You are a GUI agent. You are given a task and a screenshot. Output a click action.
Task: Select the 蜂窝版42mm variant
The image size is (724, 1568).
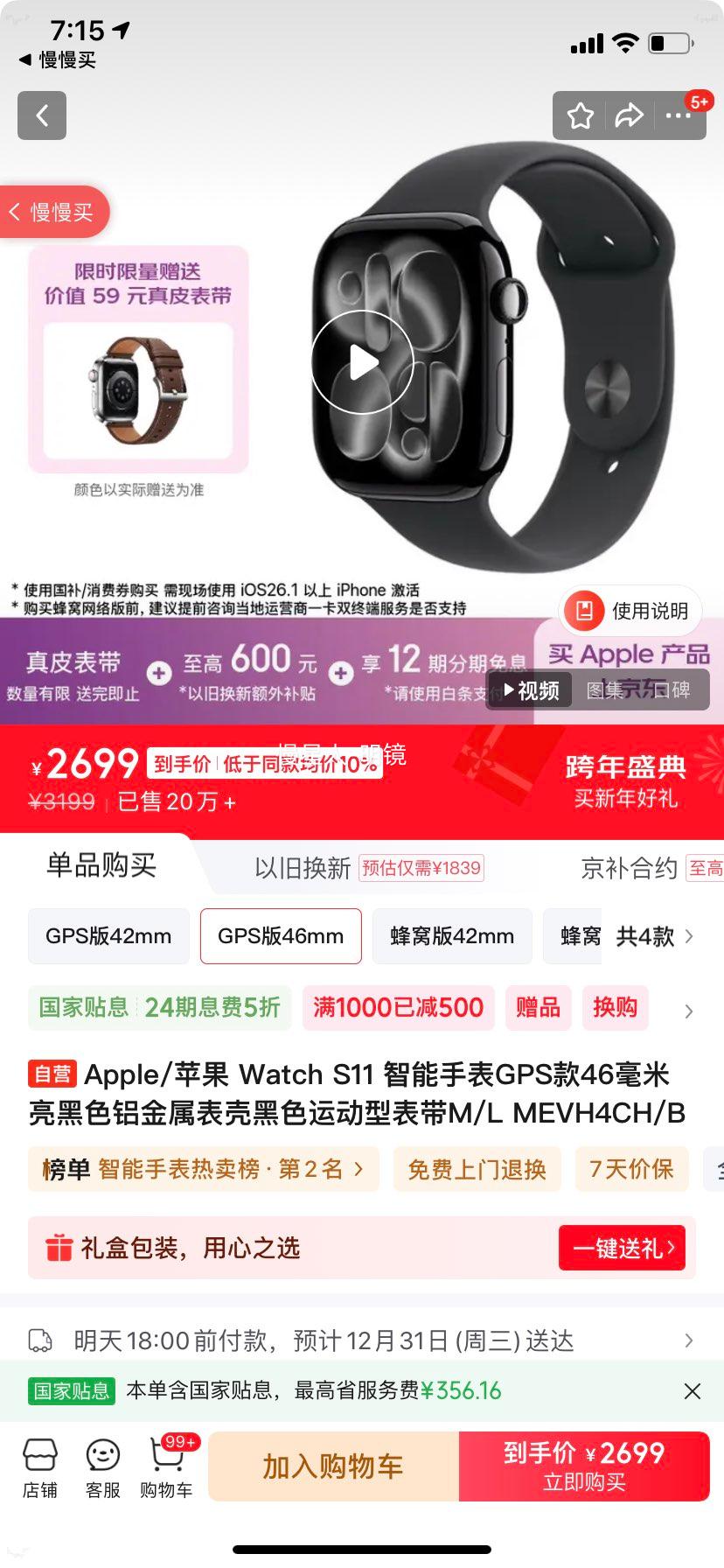[452, 935]
